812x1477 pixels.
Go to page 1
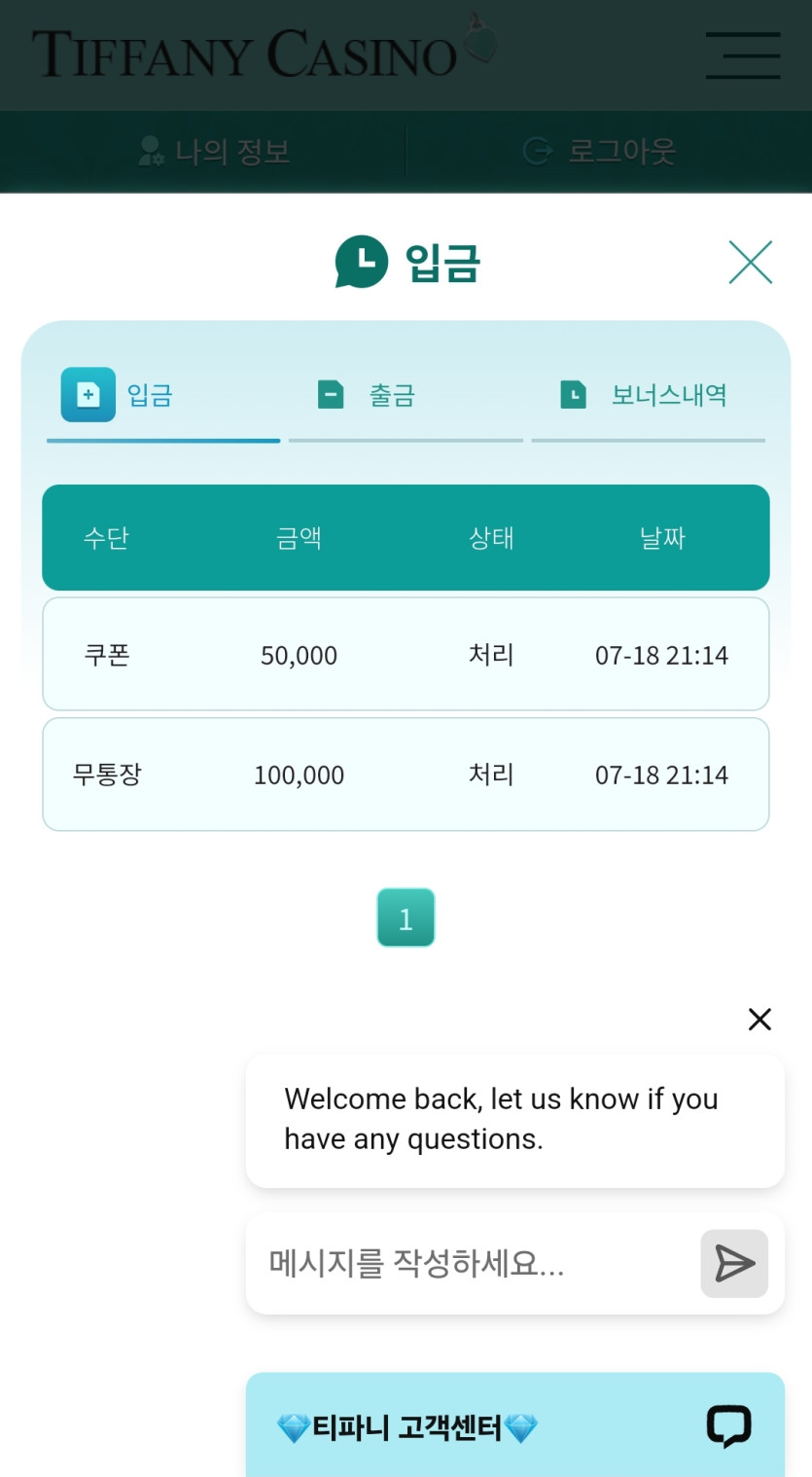tap(406, 918)
